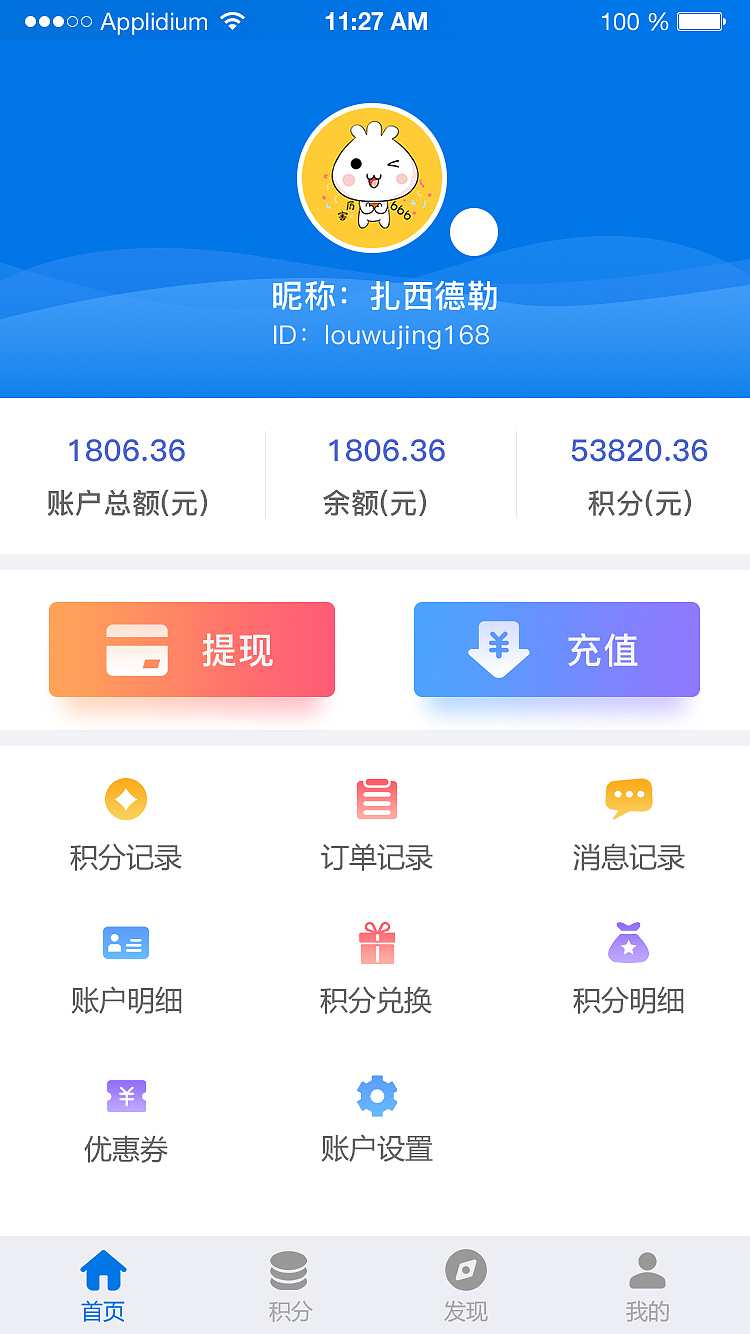750x1334 pixels.
Task: View 消息记录 message records
Action: [629, 825]
